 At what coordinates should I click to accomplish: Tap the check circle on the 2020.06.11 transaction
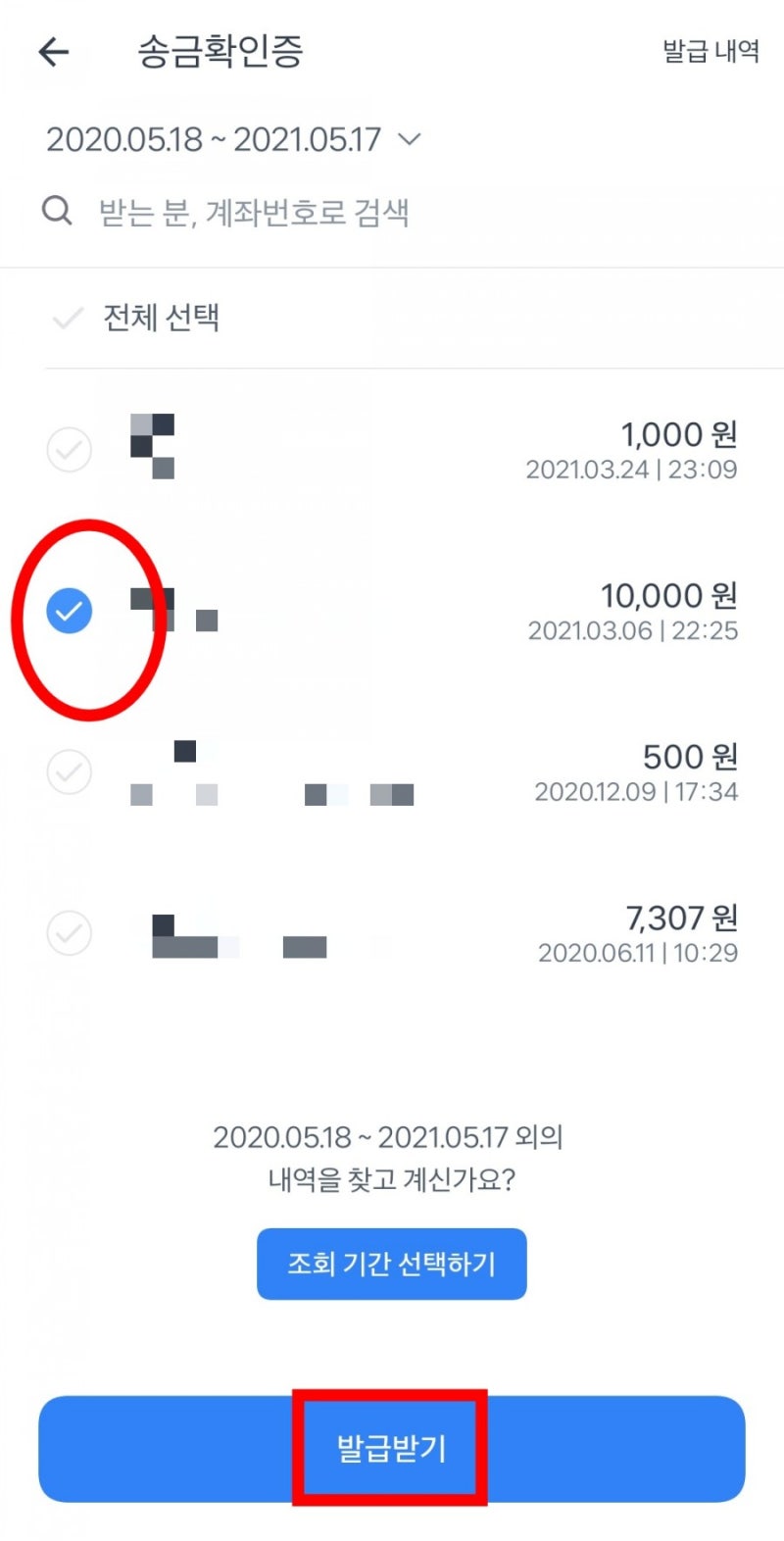[69, 933]
